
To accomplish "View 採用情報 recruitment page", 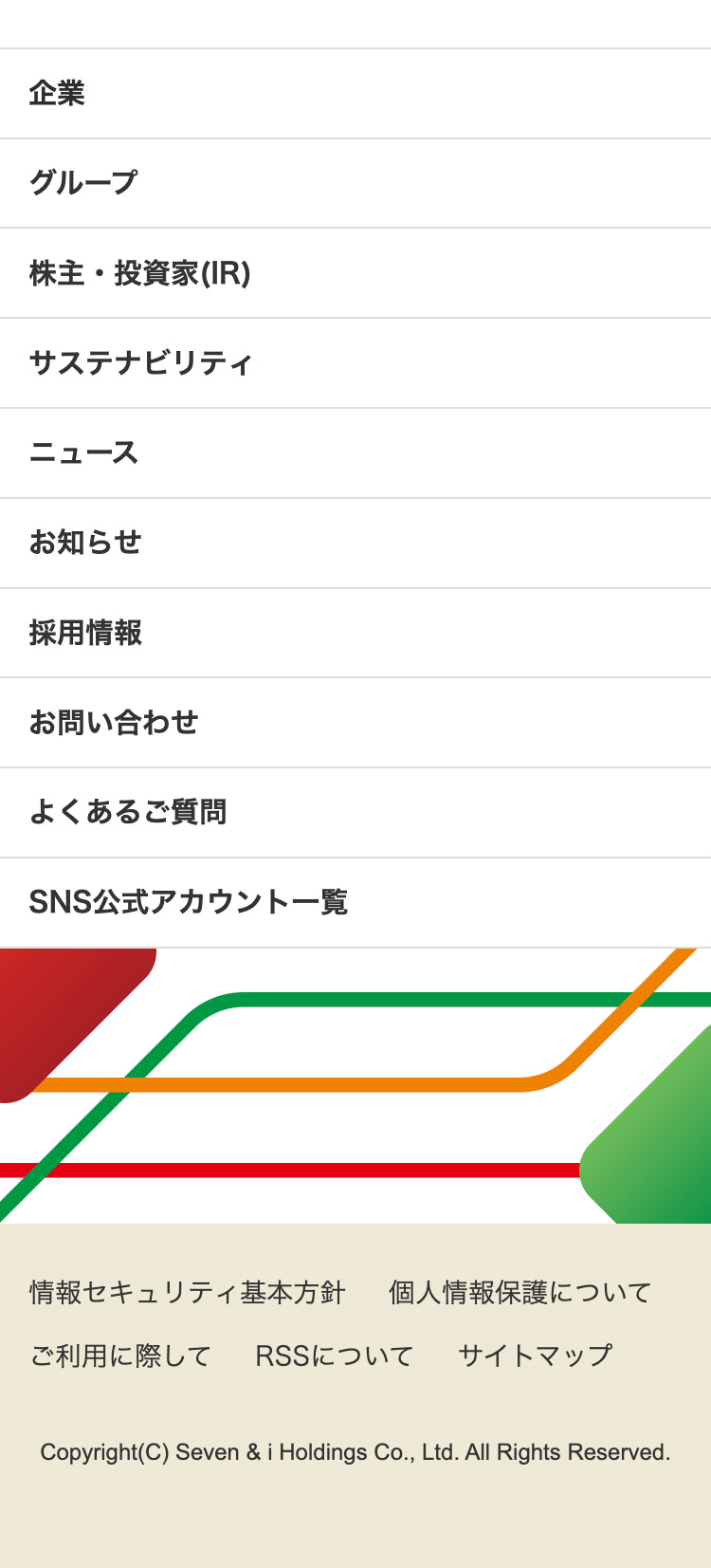I will click(85, 632).
